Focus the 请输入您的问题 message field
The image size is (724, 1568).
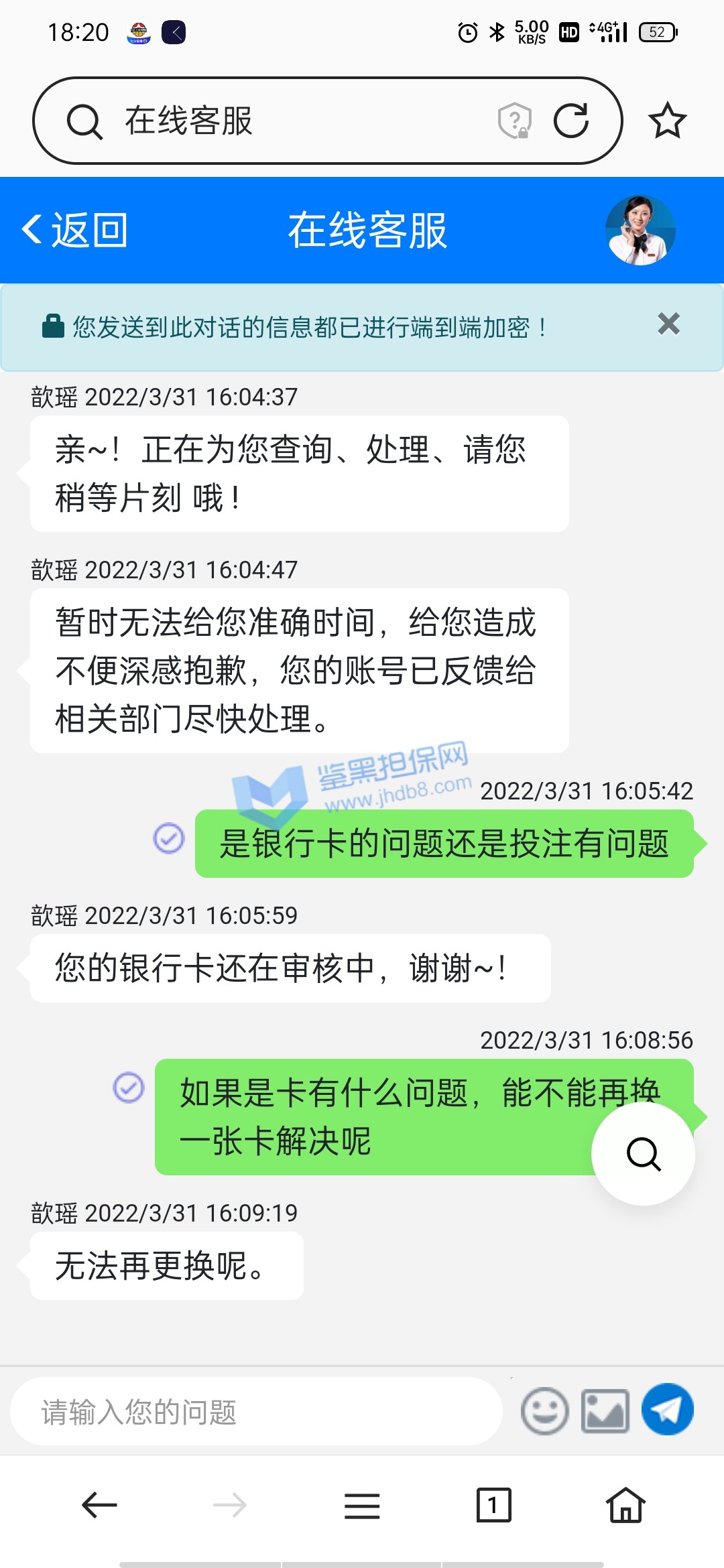(x=255, y=1411)
